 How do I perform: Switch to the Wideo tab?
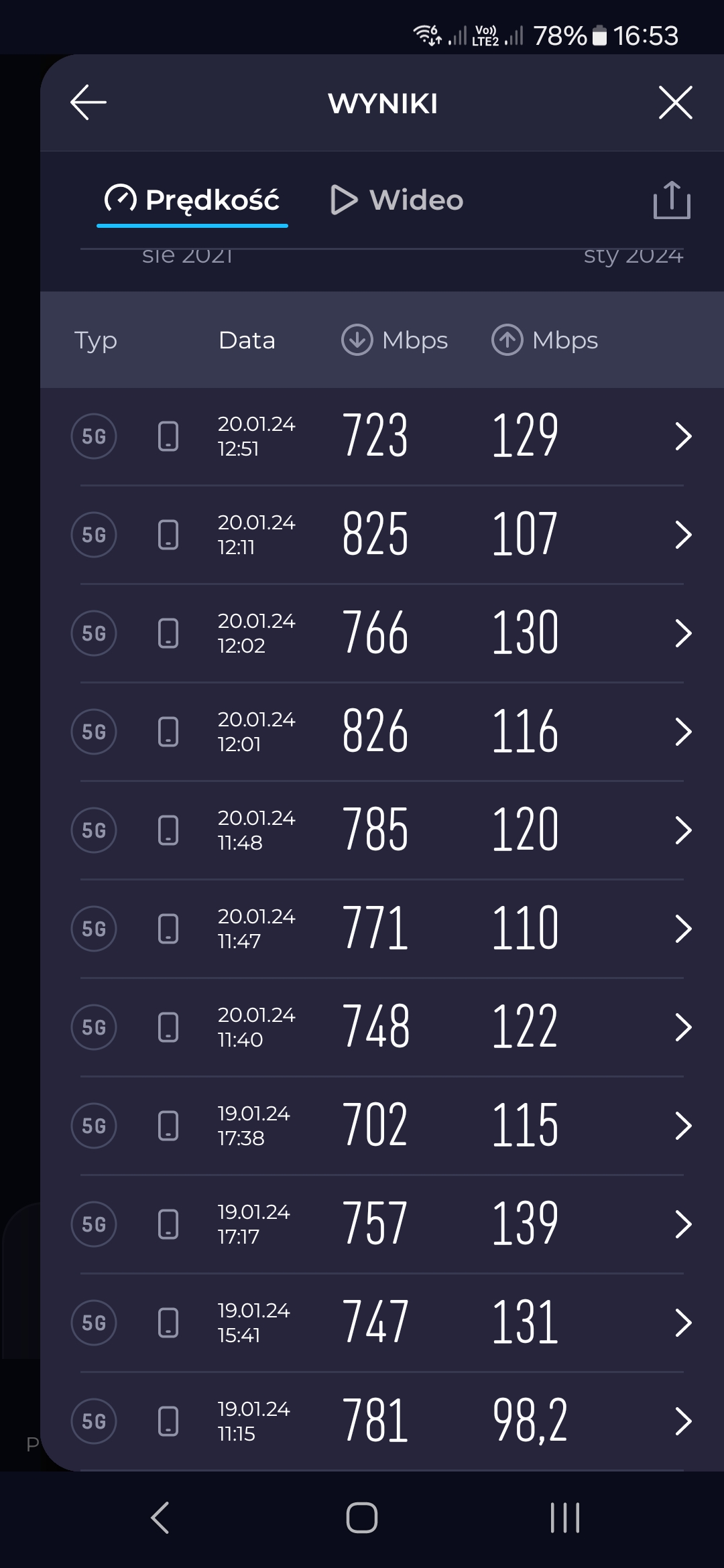tap(397, 200)
